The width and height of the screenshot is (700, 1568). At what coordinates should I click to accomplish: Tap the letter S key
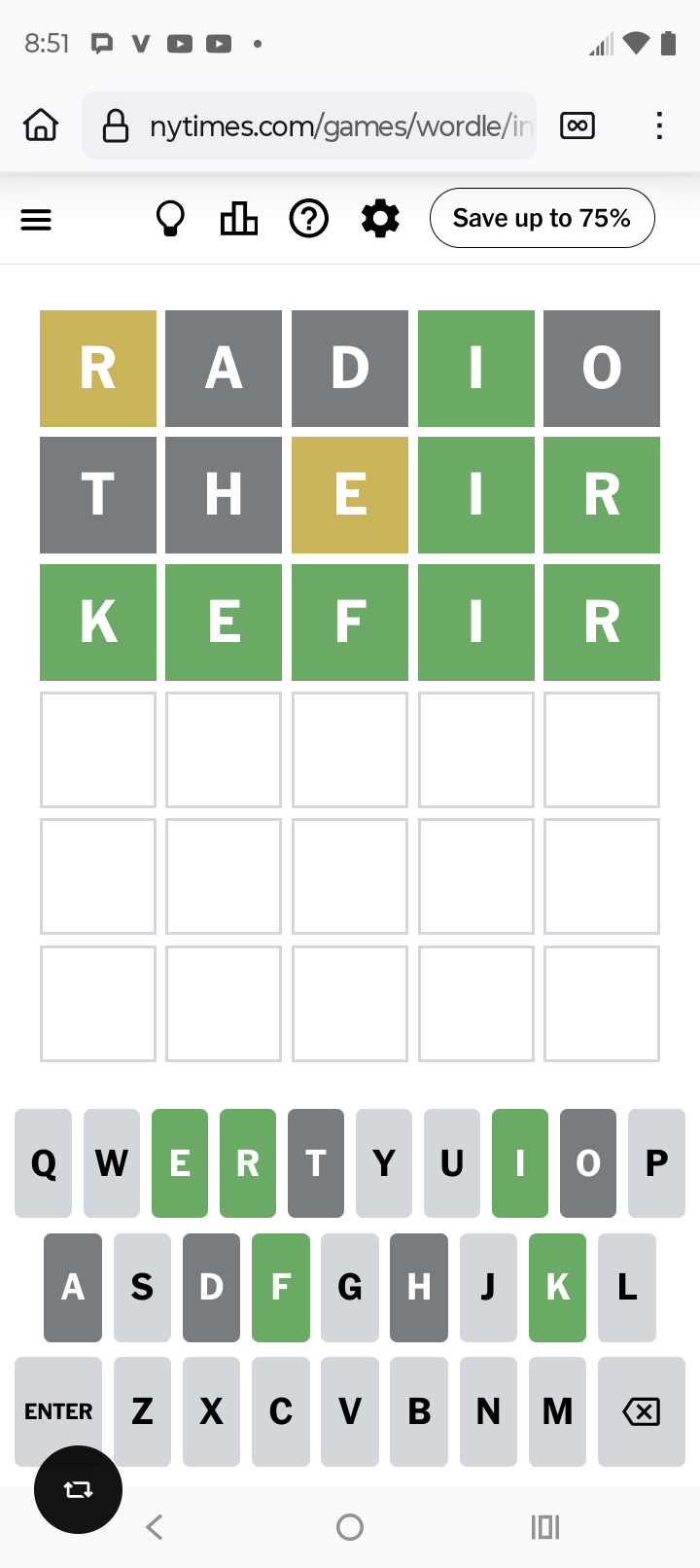tap(142, 1288)
